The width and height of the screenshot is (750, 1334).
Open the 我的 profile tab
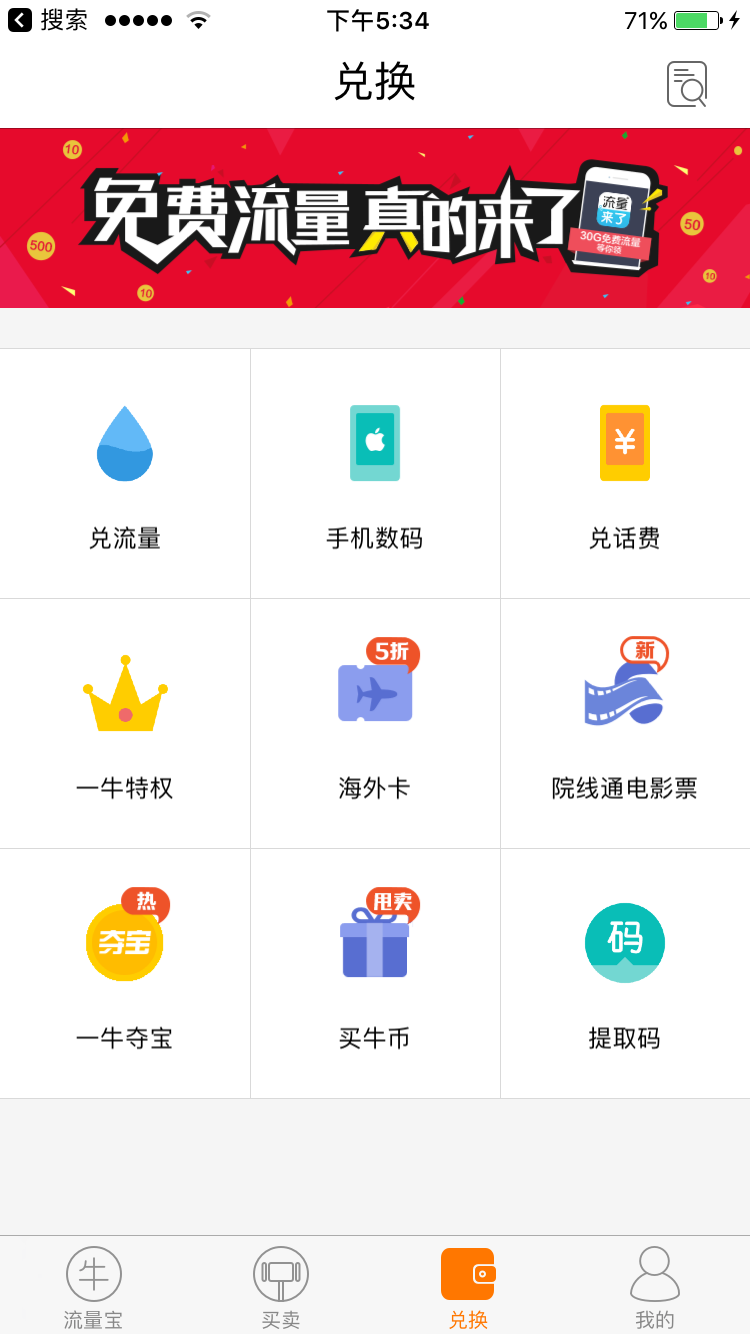pos(655,1285)
